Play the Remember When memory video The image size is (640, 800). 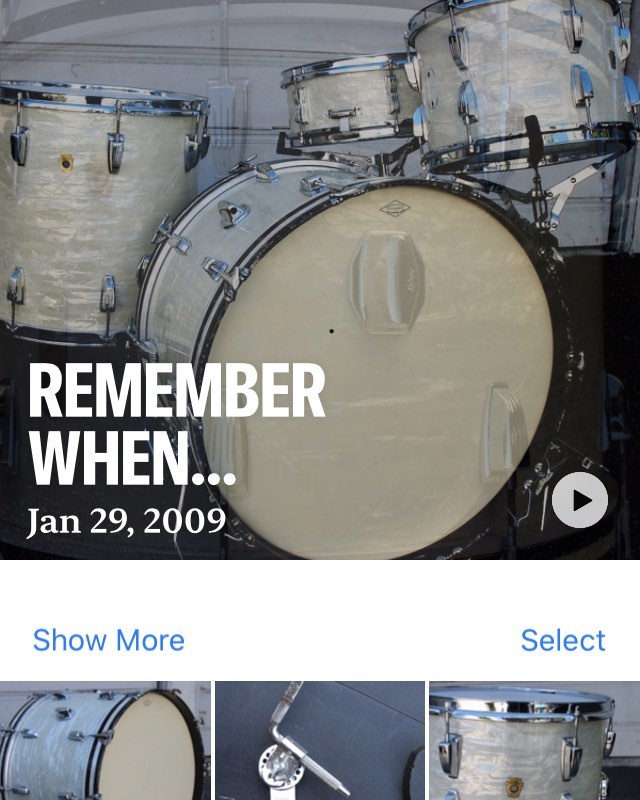(x=579, y=499)
